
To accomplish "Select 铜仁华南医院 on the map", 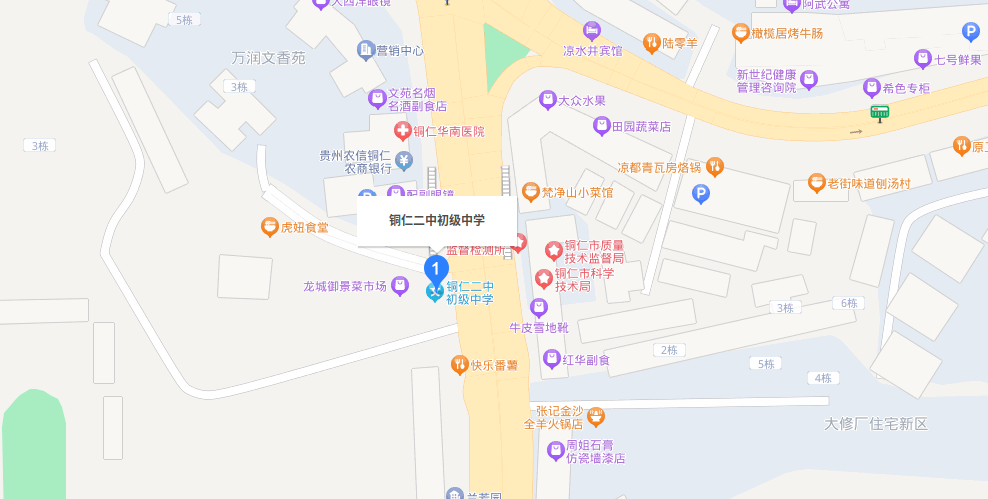I will pos(402,131).
